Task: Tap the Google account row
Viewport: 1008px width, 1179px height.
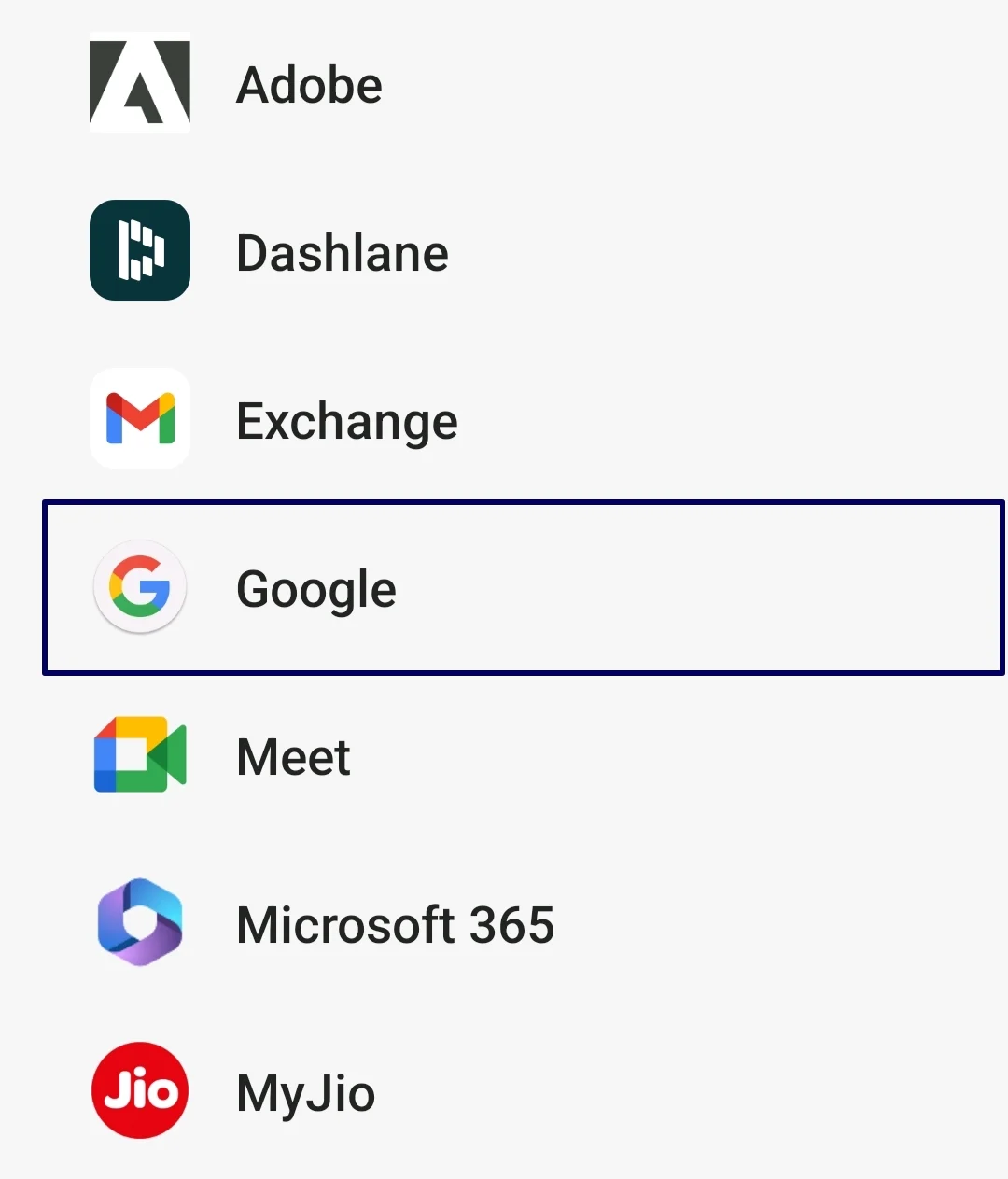Action: click(523, 588)
